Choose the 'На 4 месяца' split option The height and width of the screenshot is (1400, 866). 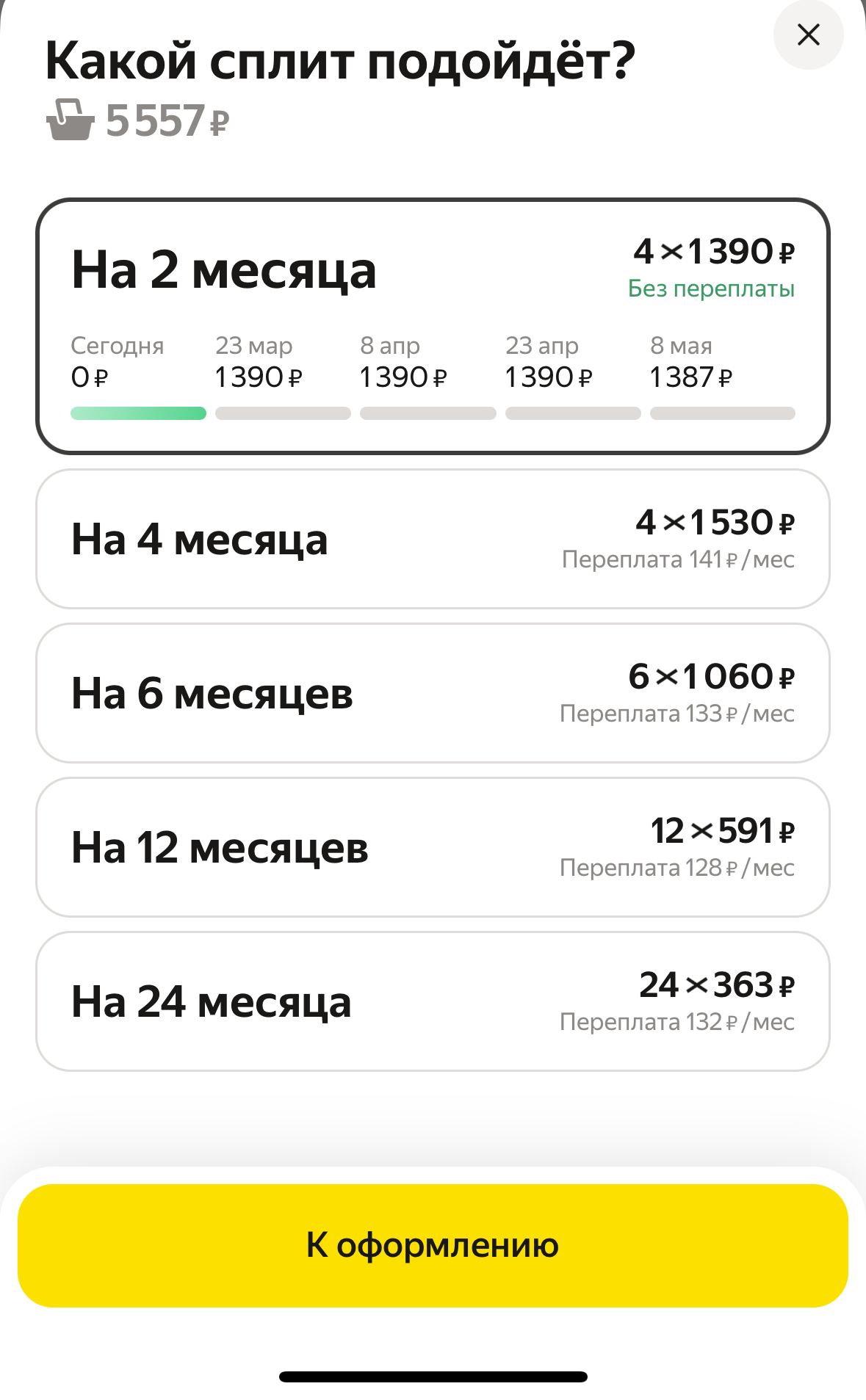tap(432, 539)
